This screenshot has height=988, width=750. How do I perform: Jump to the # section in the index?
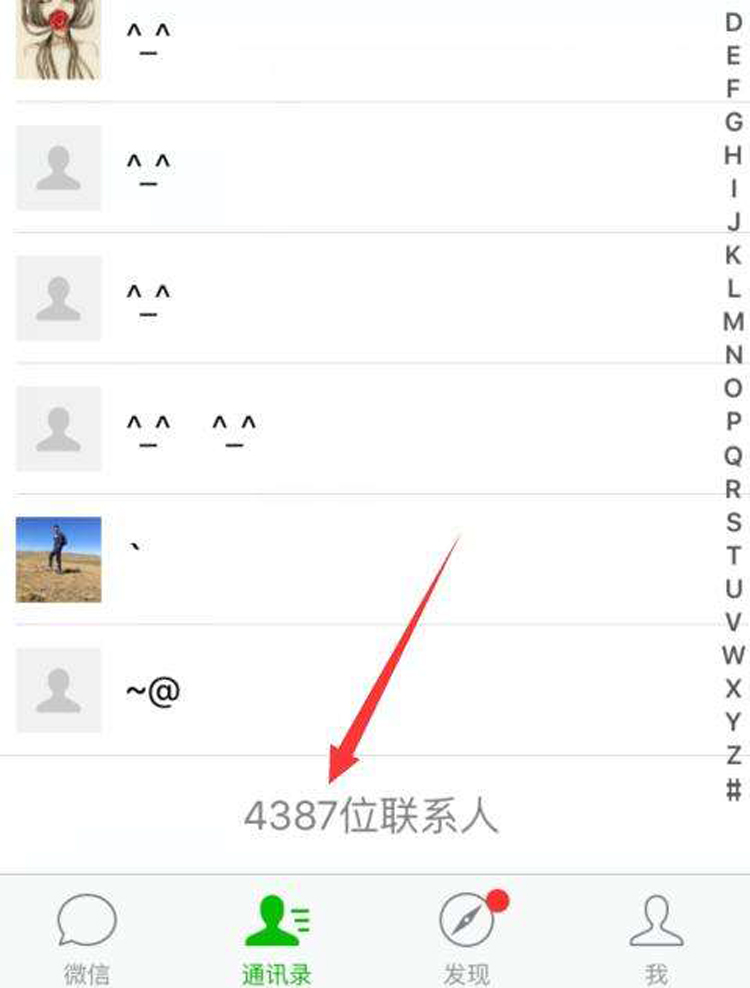pos(733,789)
